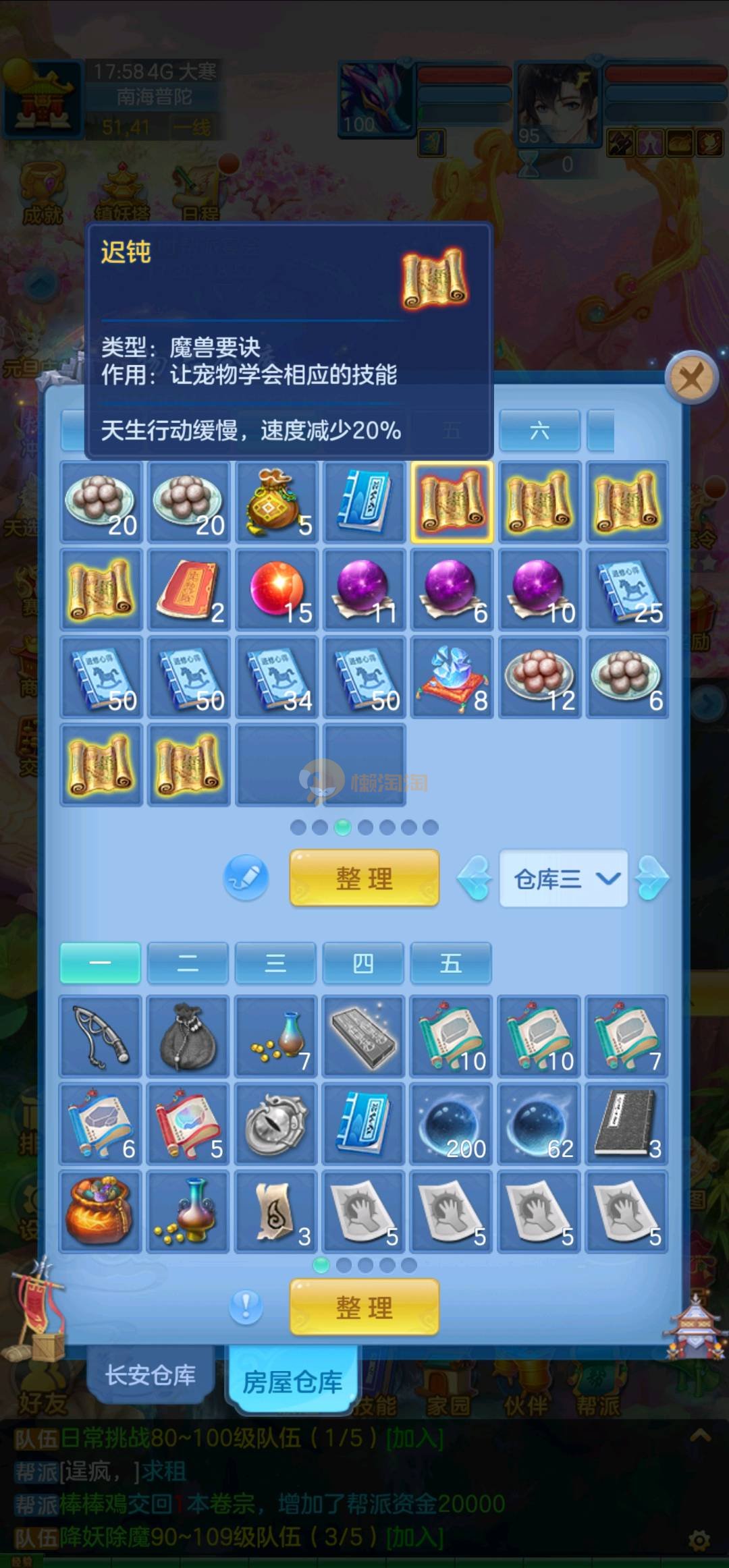The width and height of the screenshot is (729, 1568).
Task: Expand the chat log arrow
Action: pyautogui.click(x=700, y=1435)
